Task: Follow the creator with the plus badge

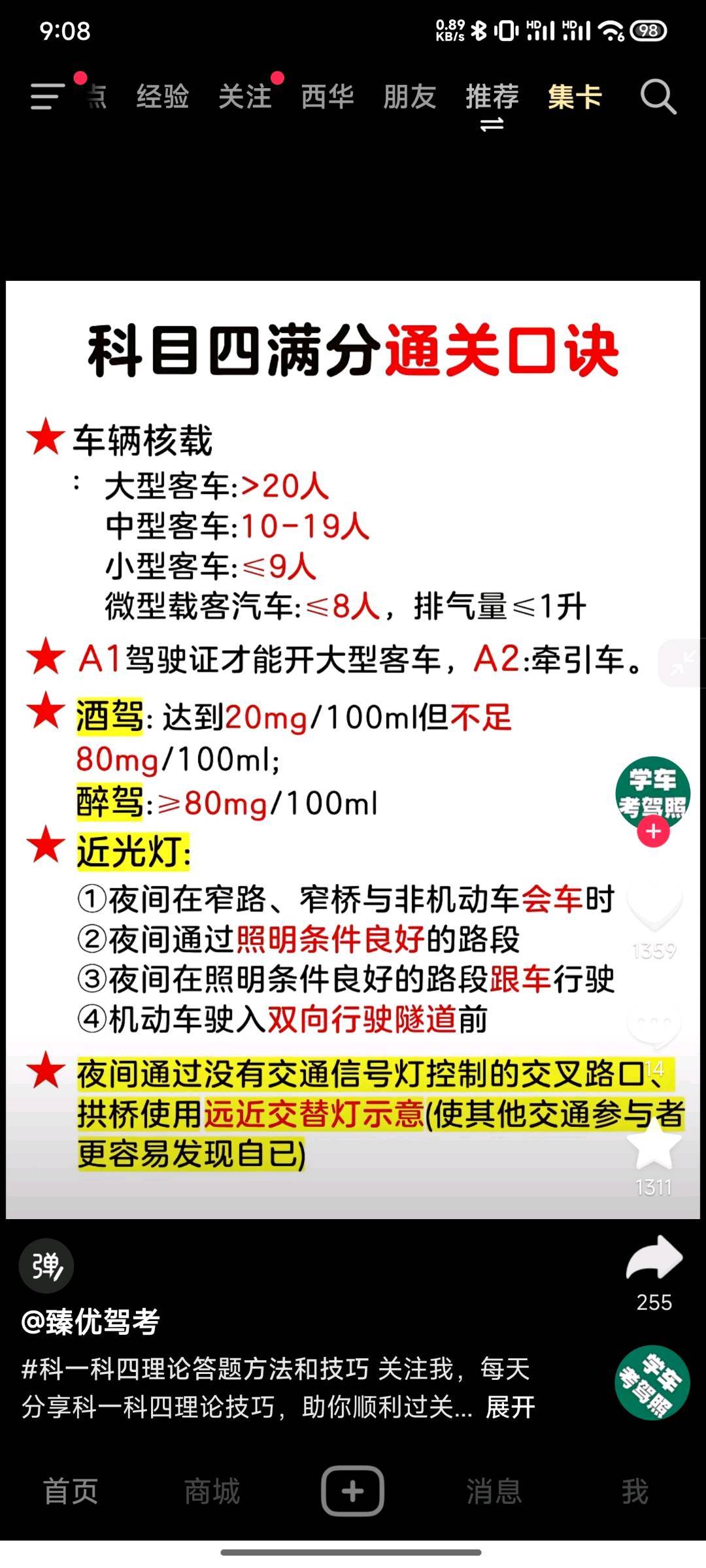Action: pos(653,832)
